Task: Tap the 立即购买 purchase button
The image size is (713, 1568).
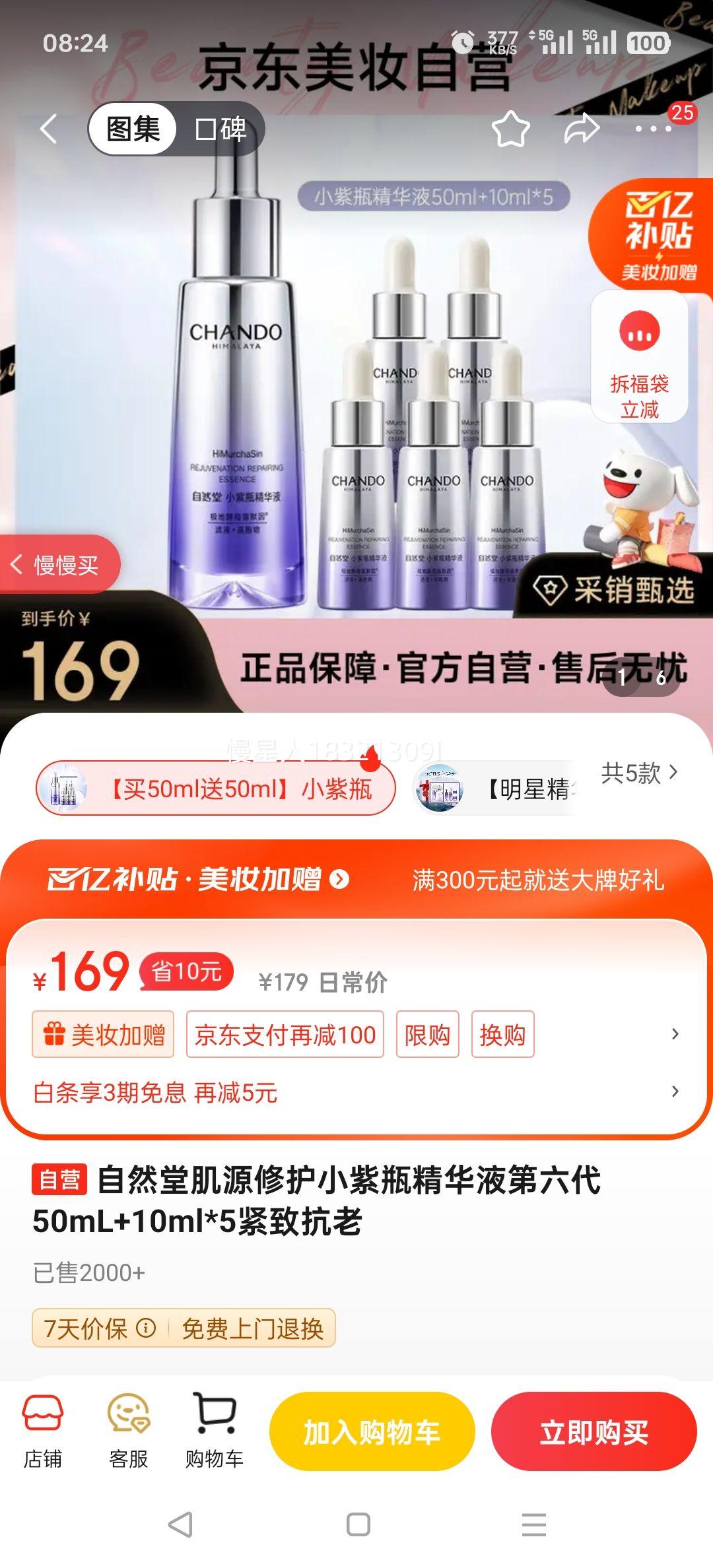Action: 592,1430
